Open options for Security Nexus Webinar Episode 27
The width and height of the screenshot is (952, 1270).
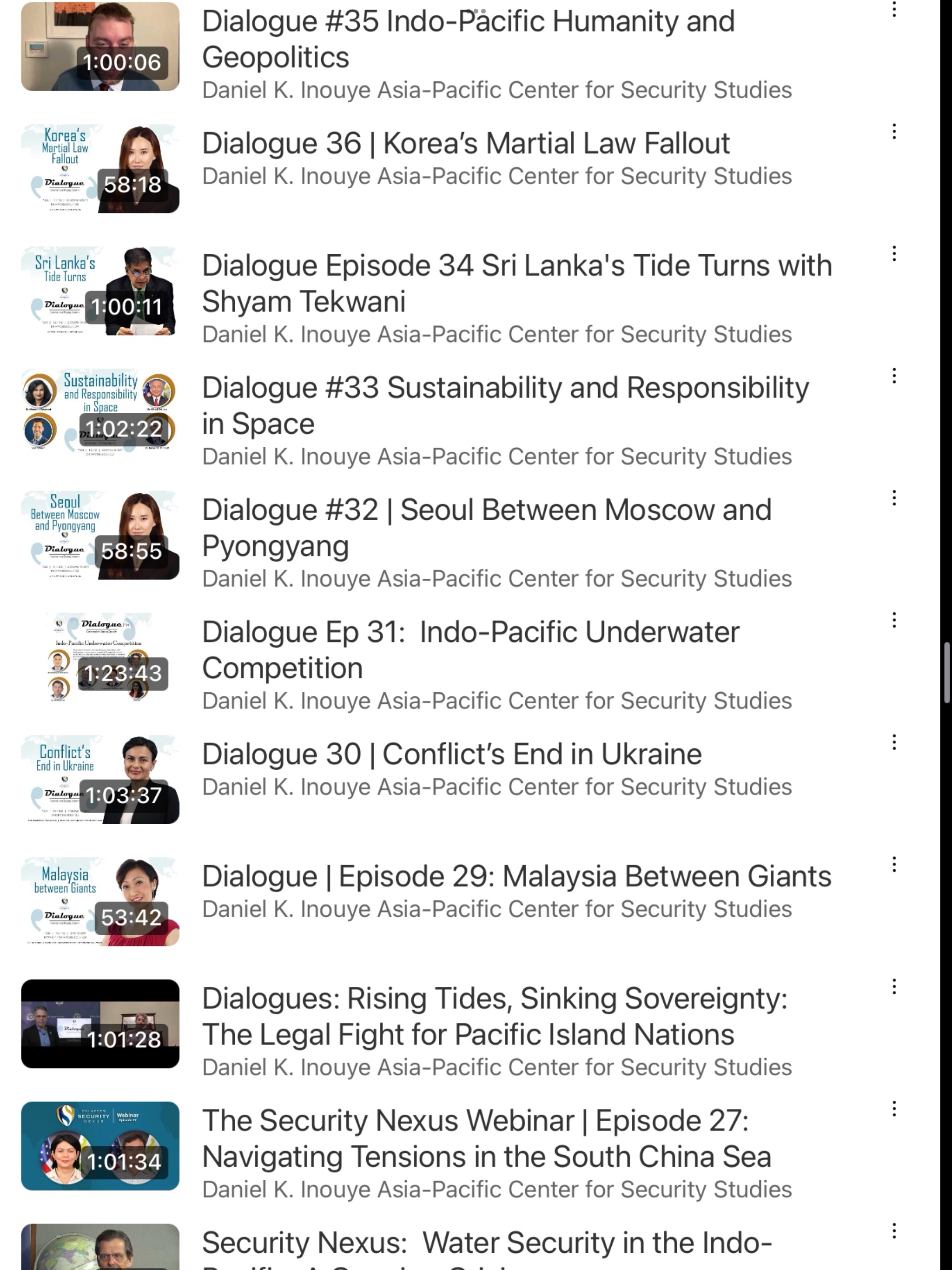893,1109
